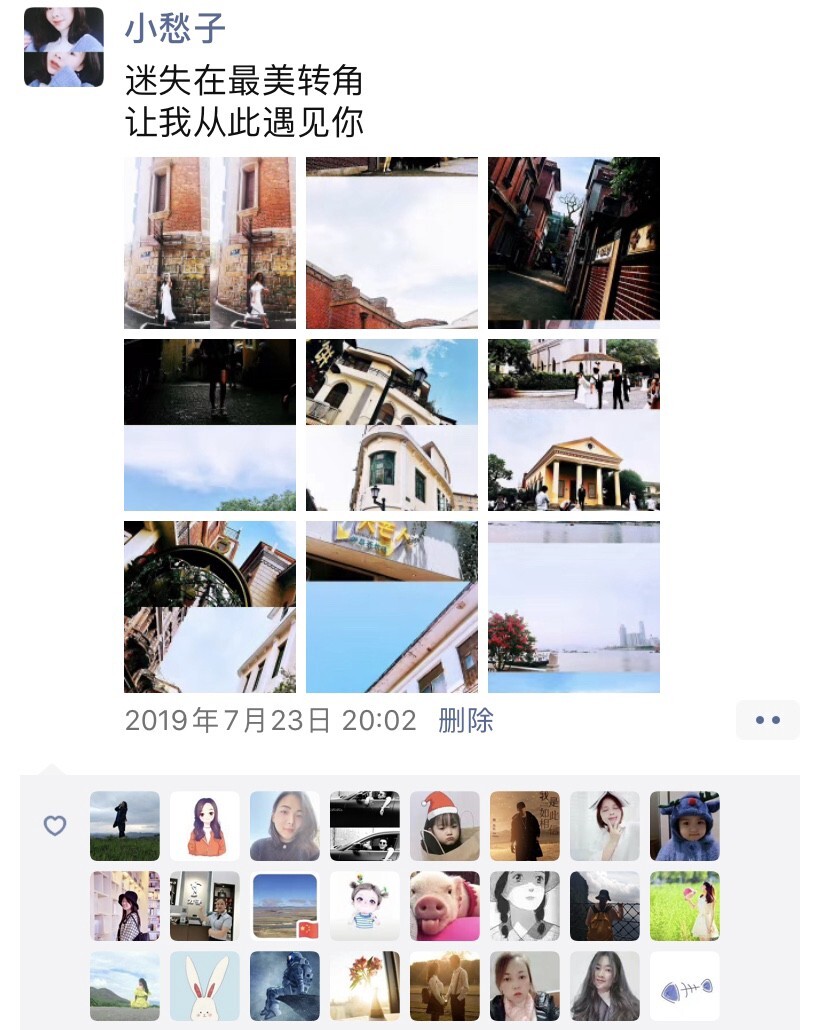Image resolution: width=826 pixels, height=1030 pixels.
Task: View the photo with the red flowering tree
Action: (x=574, y=607)
